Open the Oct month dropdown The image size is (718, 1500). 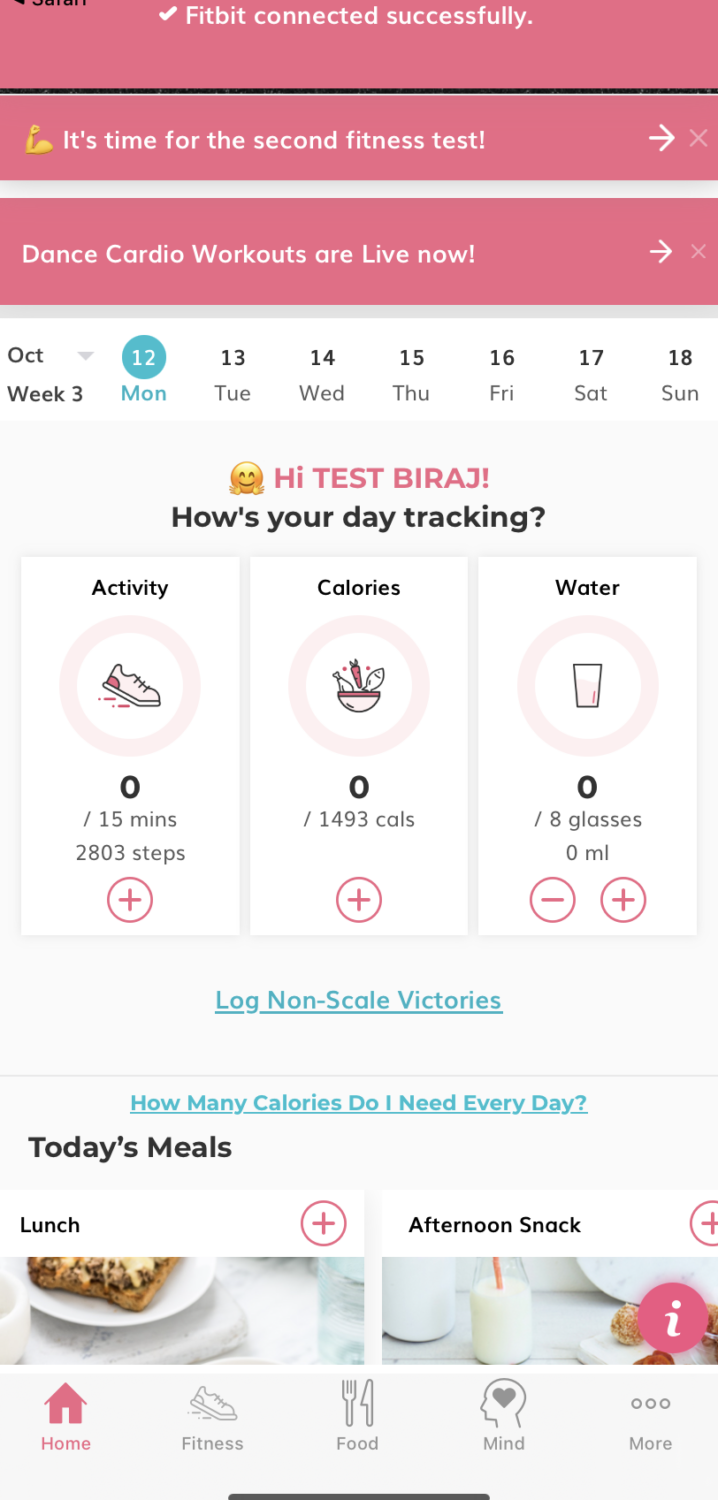click(x=85, y=356)
